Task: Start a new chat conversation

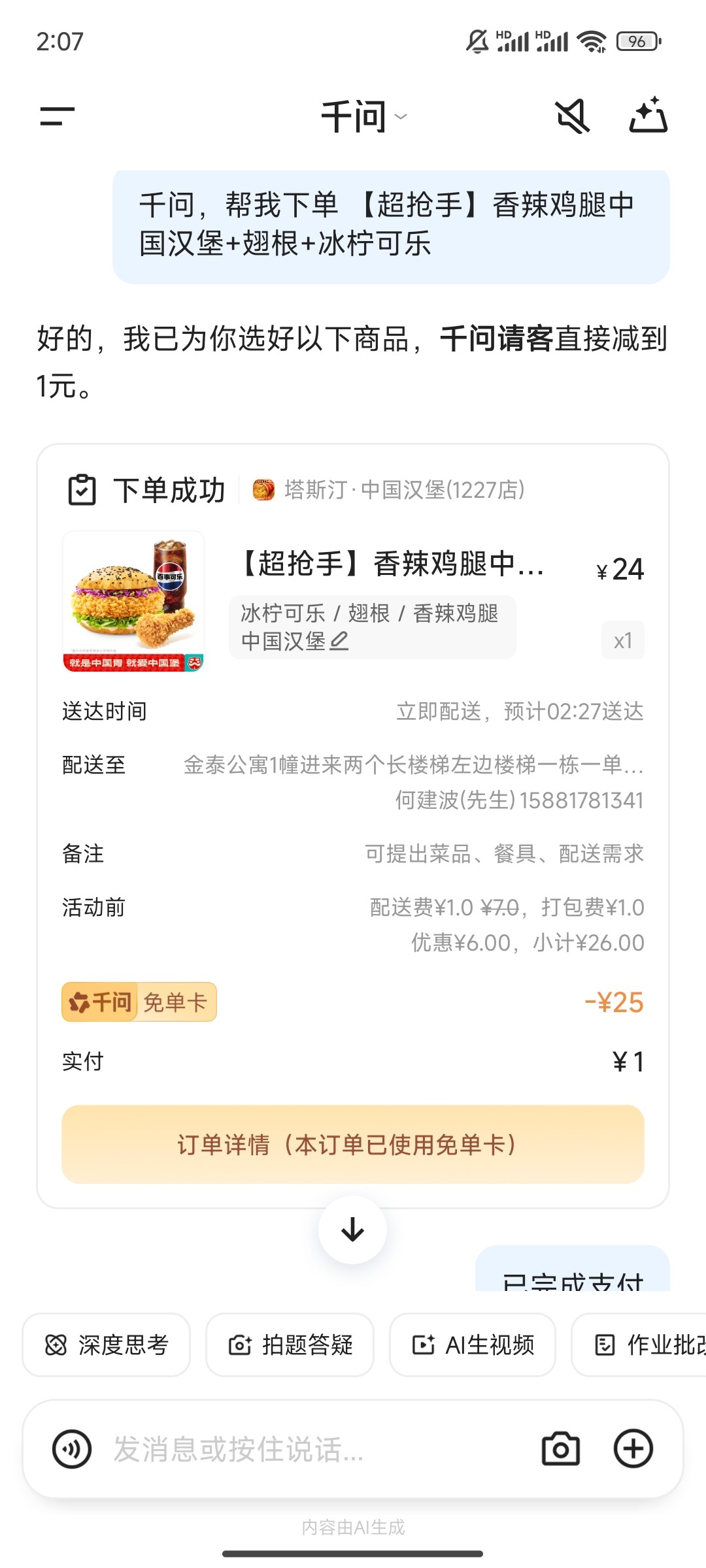Action: coord(648,116)
